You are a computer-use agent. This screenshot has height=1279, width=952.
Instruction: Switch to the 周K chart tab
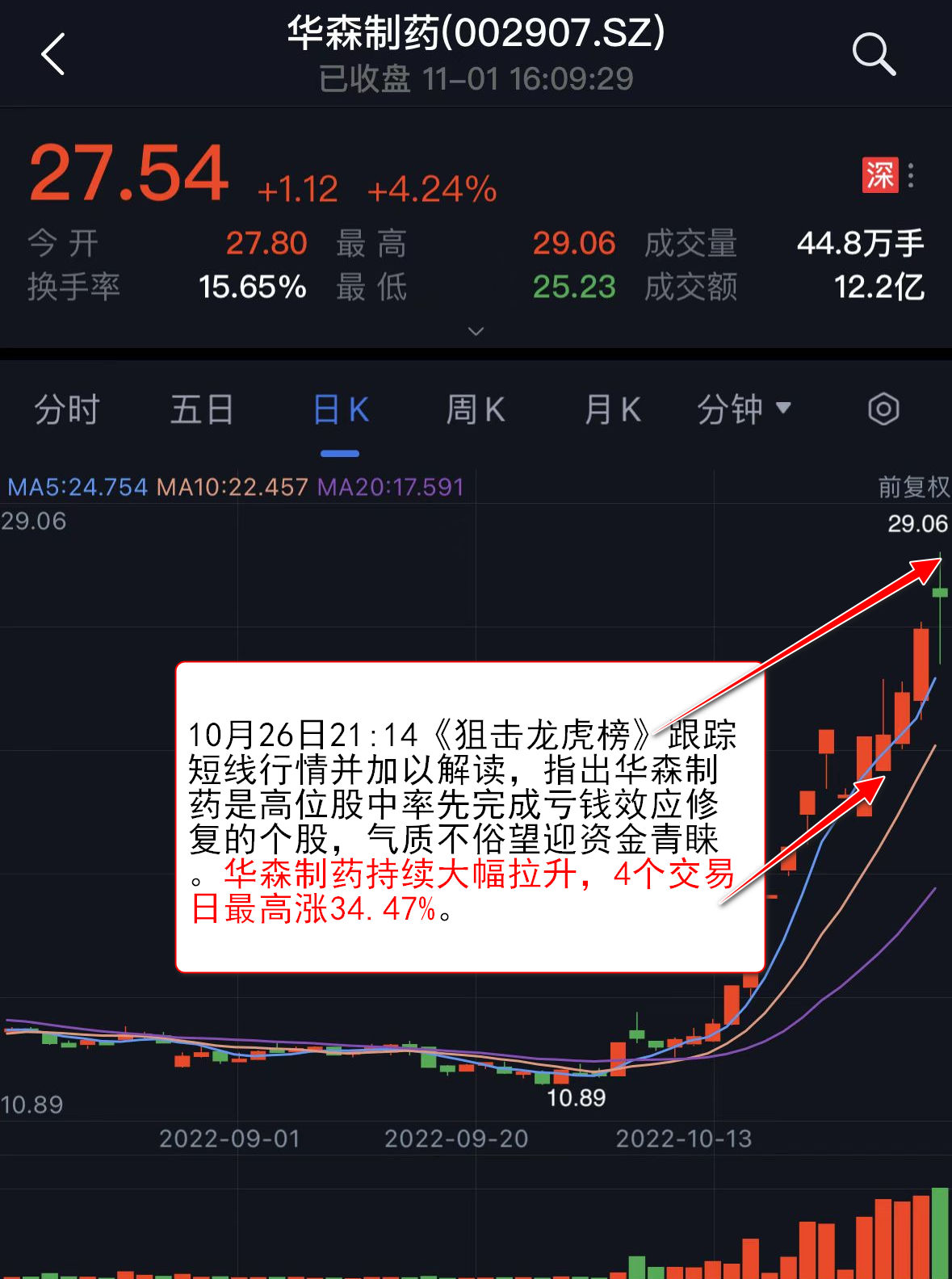[x=476, y=409]
